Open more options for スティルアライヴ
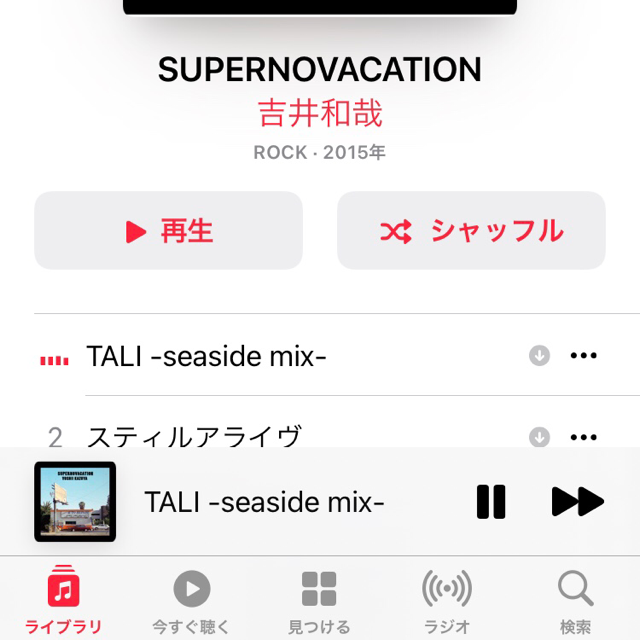640x640 pixels. [583, 437]
